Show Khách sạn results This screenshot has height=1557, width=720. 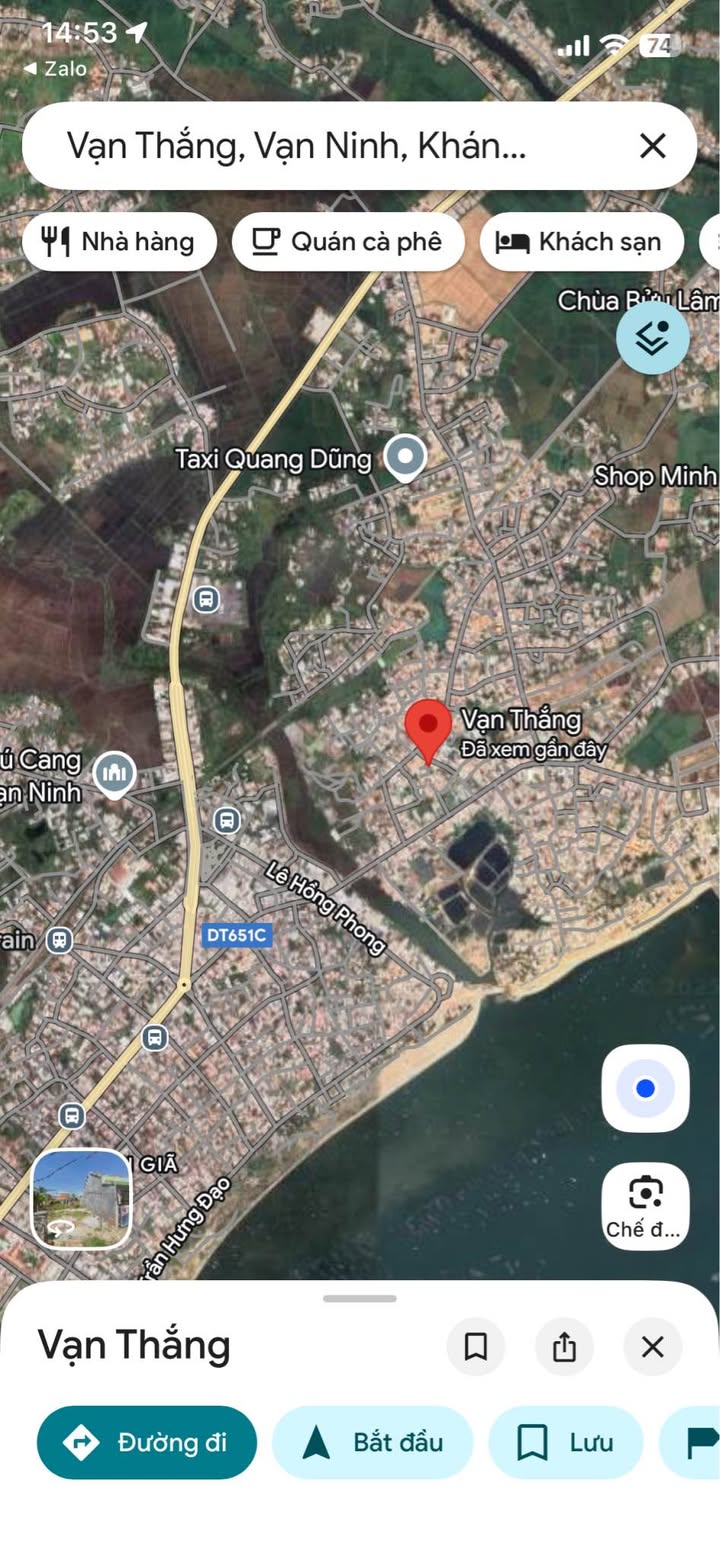[x=581, y=241]
